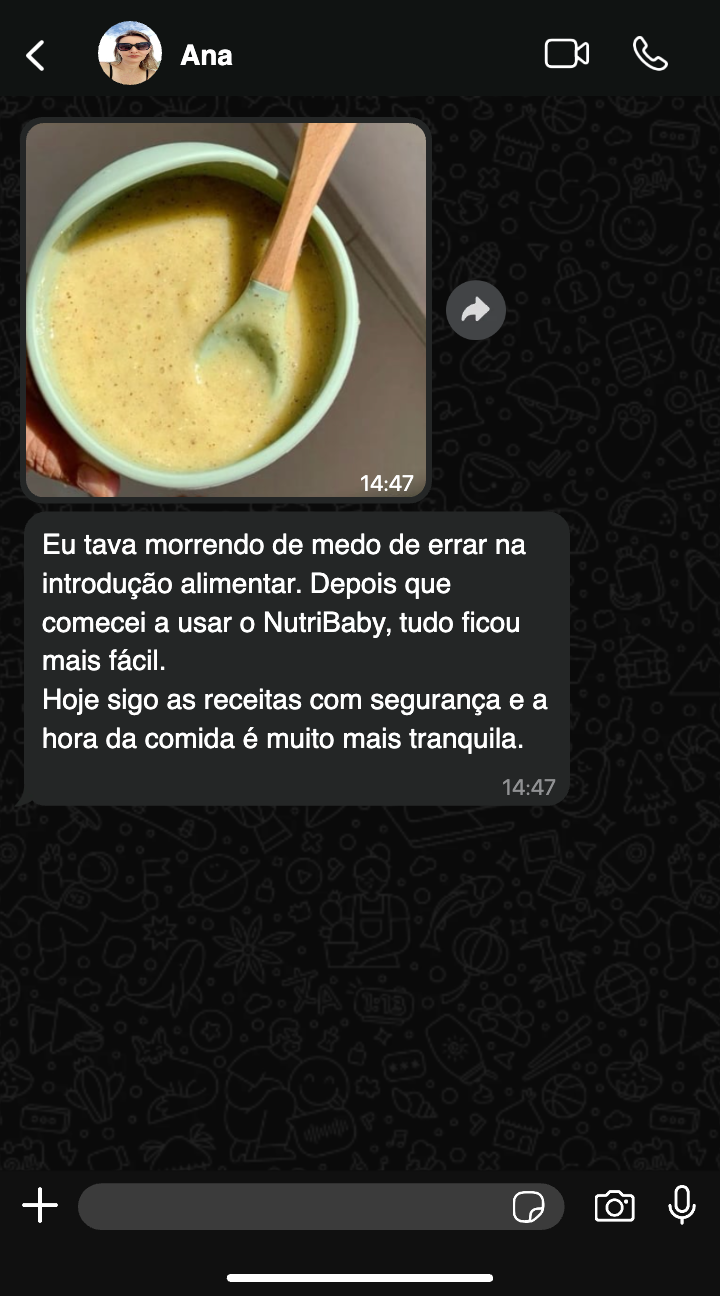The image size is (720, 1296).
Task: Open Ana's contact profile
Action: tap(206, 55)
